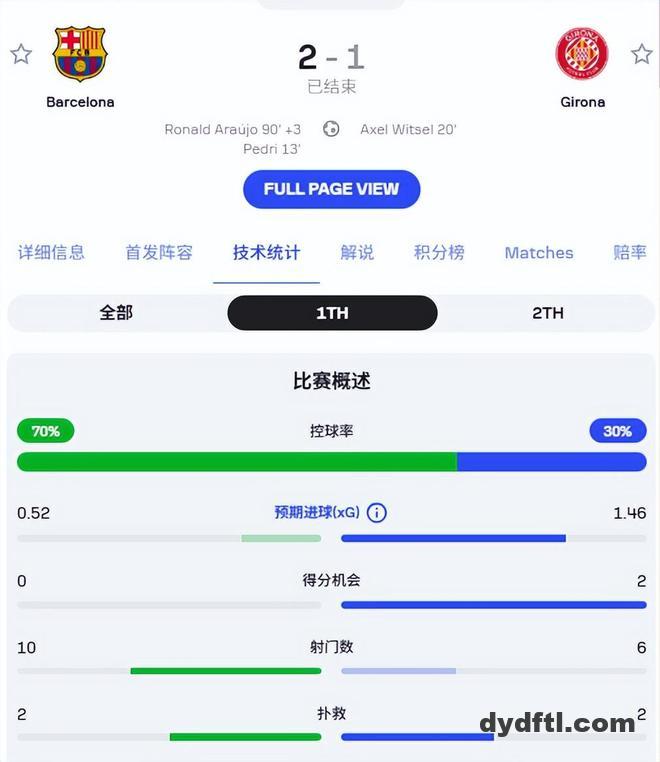Switch to the 详细信息 tab
This screenshot has height=762, width=660.
[x=51, y=253]
